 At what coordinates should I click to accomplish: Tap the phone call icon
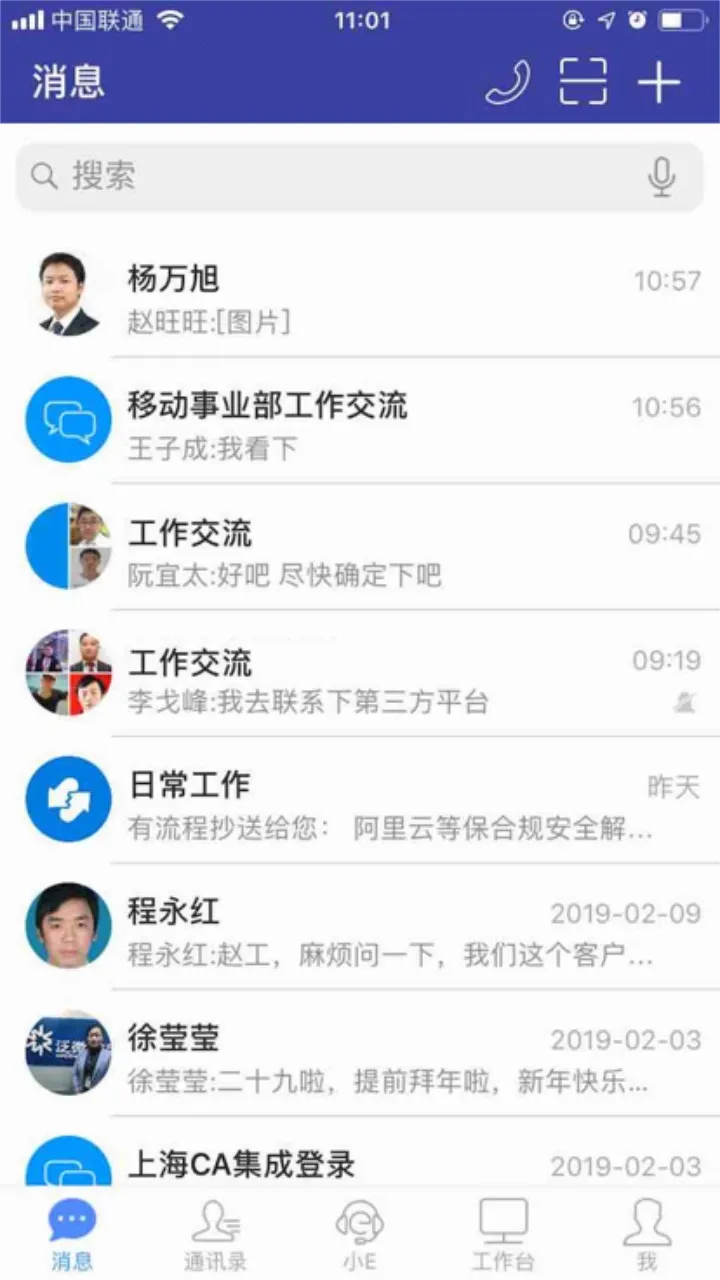(508, 81)
